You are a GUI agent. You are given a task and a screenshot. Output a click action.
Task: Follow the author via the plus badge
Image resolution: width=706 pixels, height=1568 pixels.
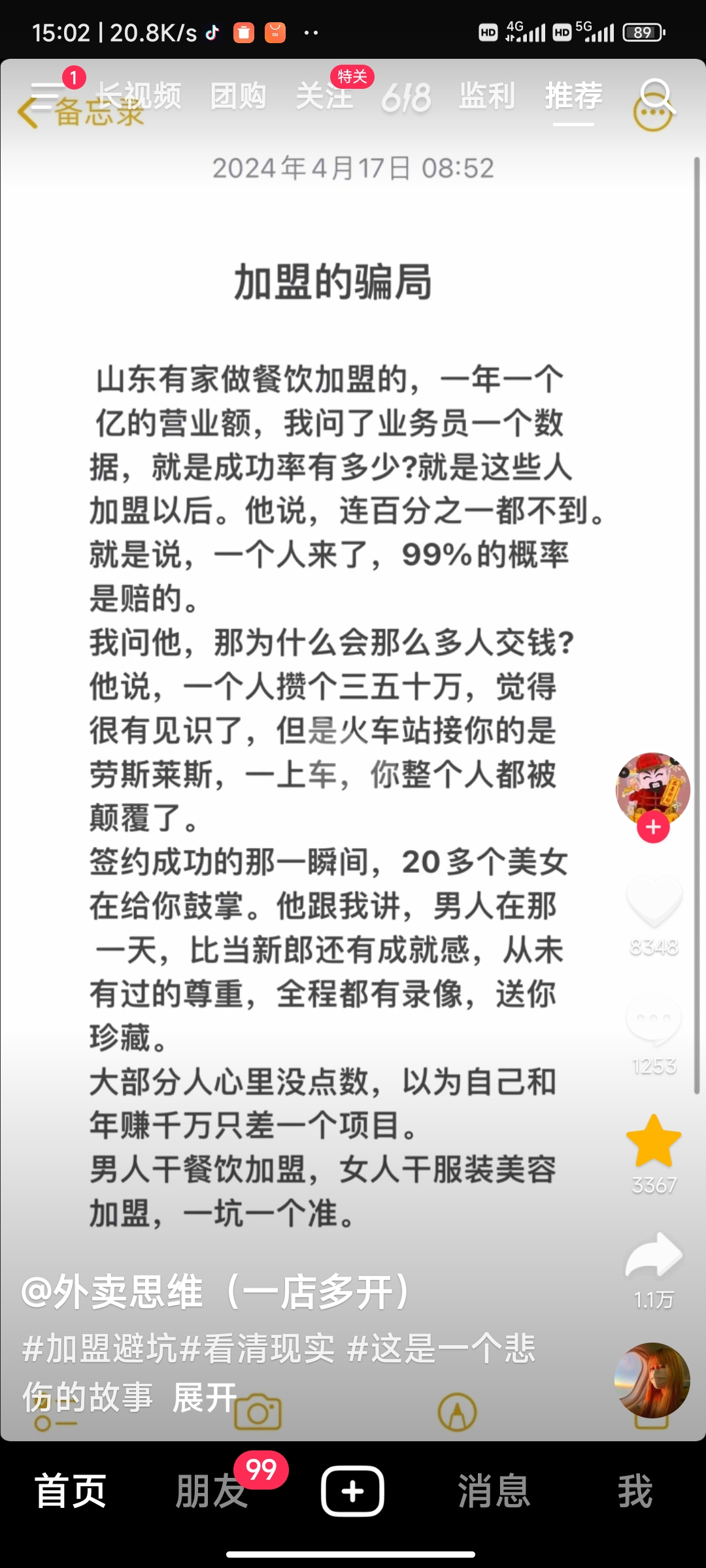coord(653,827)
